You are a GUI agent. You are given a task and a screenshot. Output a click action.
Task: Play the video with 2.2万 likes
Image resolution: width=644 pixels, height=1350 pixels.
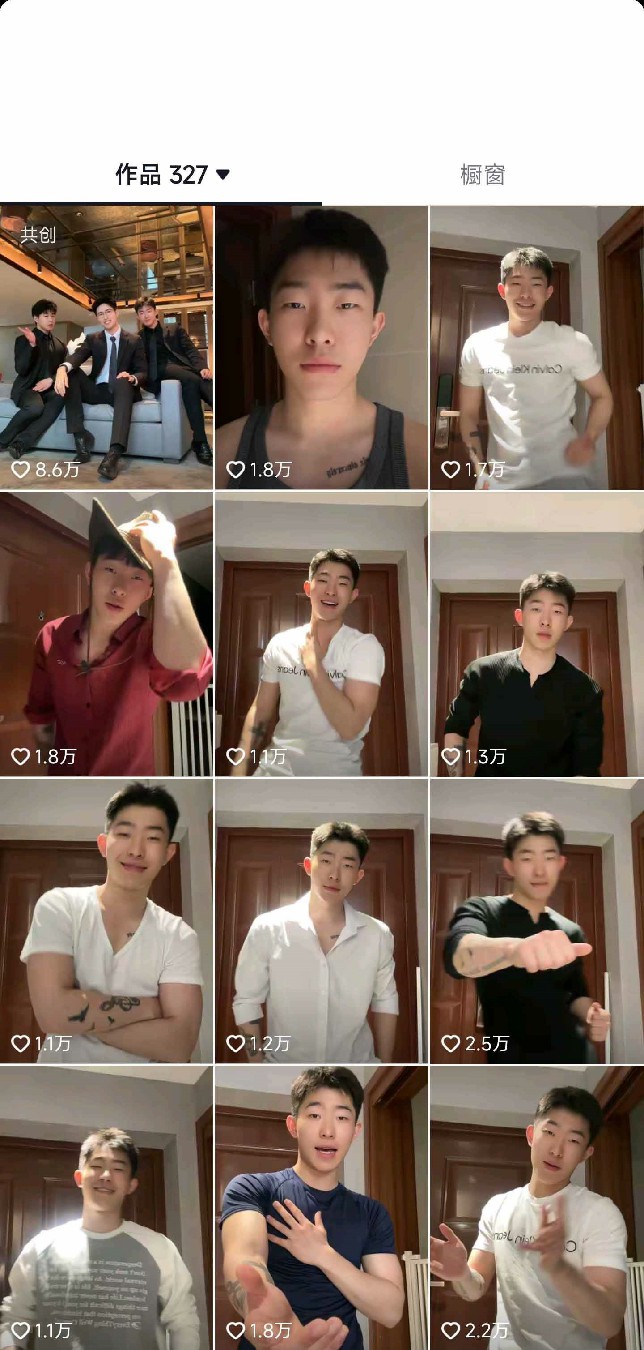click(537, 1207)
